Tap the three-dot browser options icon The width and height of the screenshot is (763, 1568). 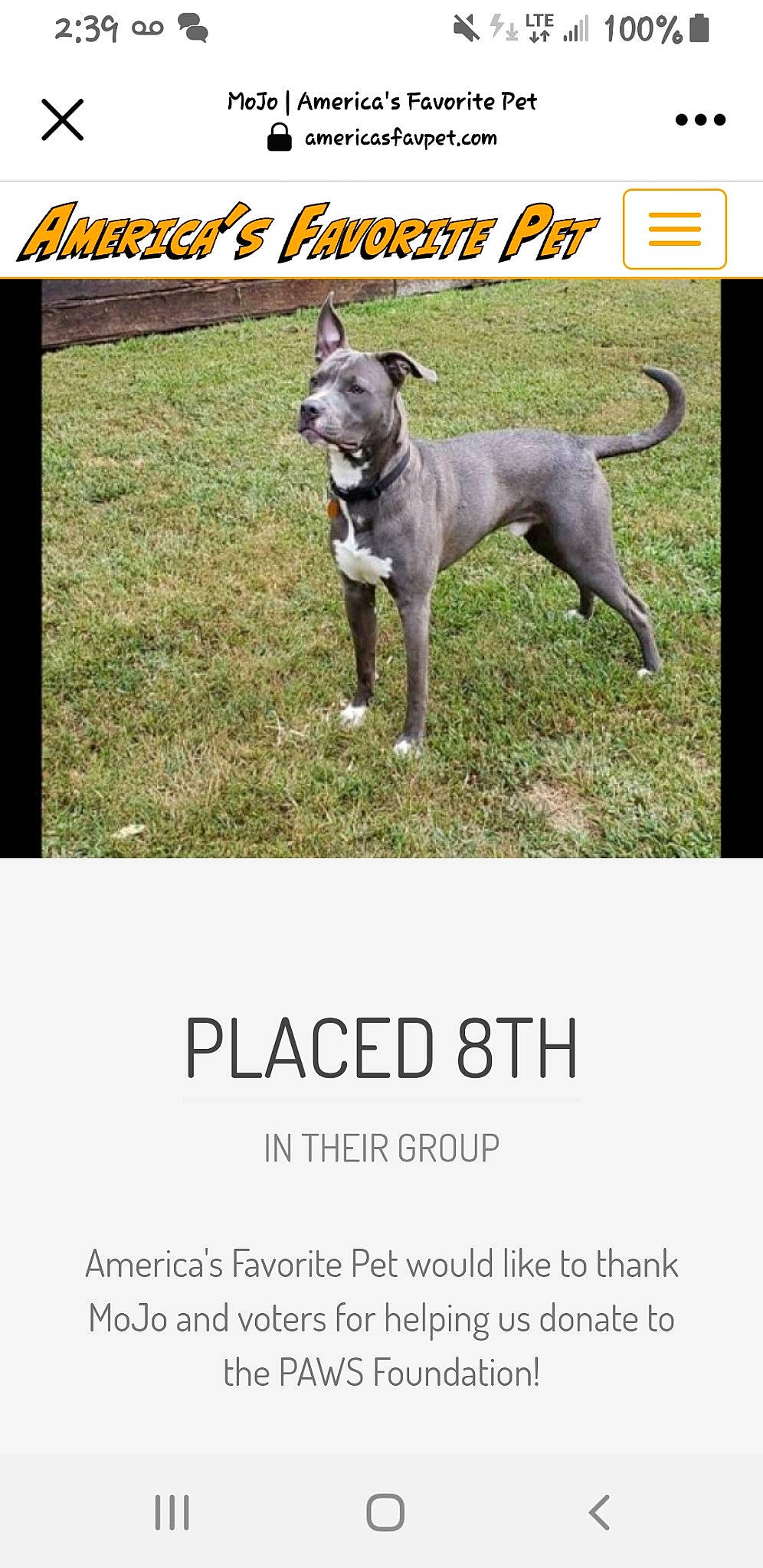pyautogui.click(x=699, y=119)
